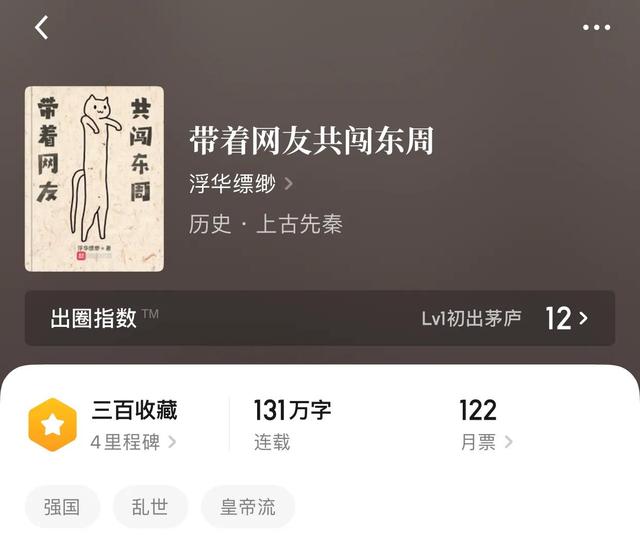Tap the book cover 带着网友共闯东周
This screenshot has width=640, height=548.
95,179
